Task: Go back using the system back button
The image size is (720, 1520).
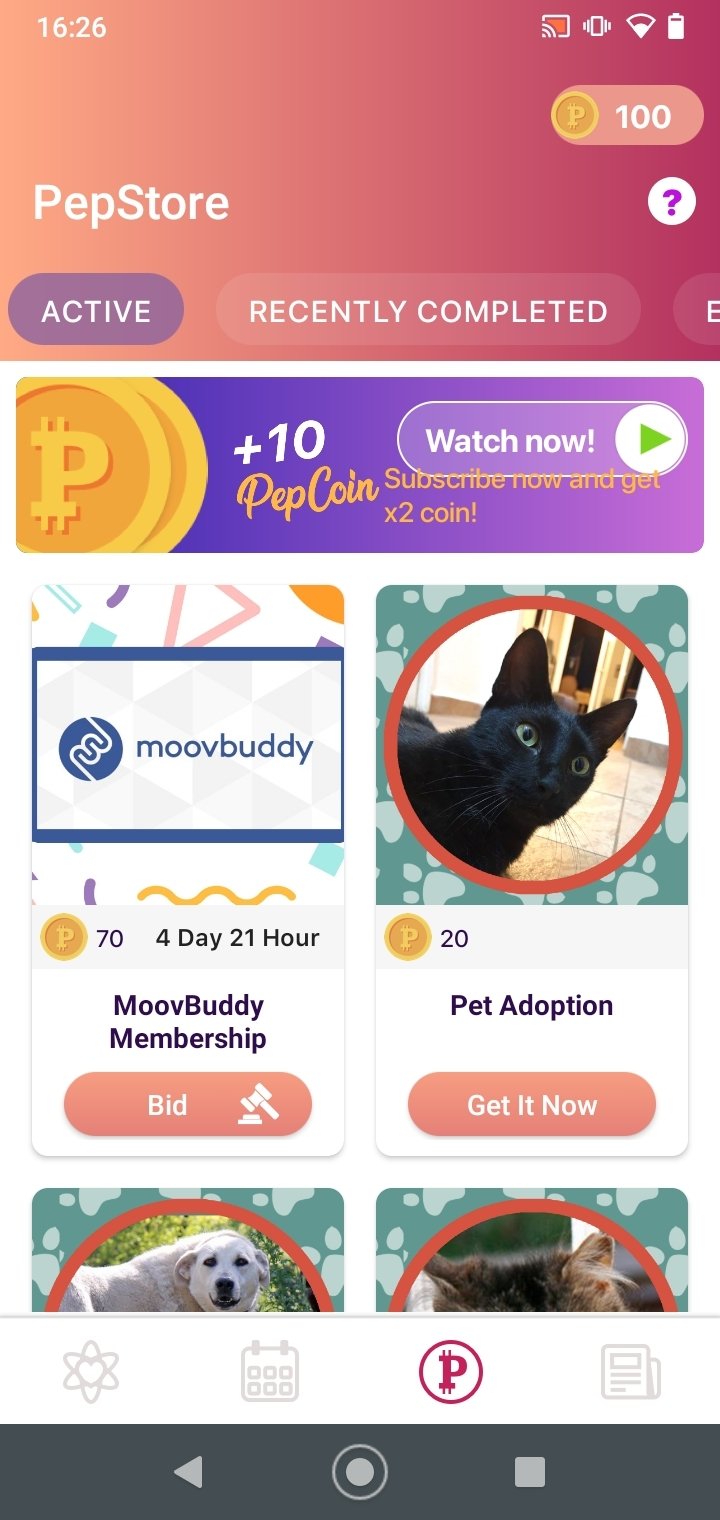Action: pos(188,1471)
